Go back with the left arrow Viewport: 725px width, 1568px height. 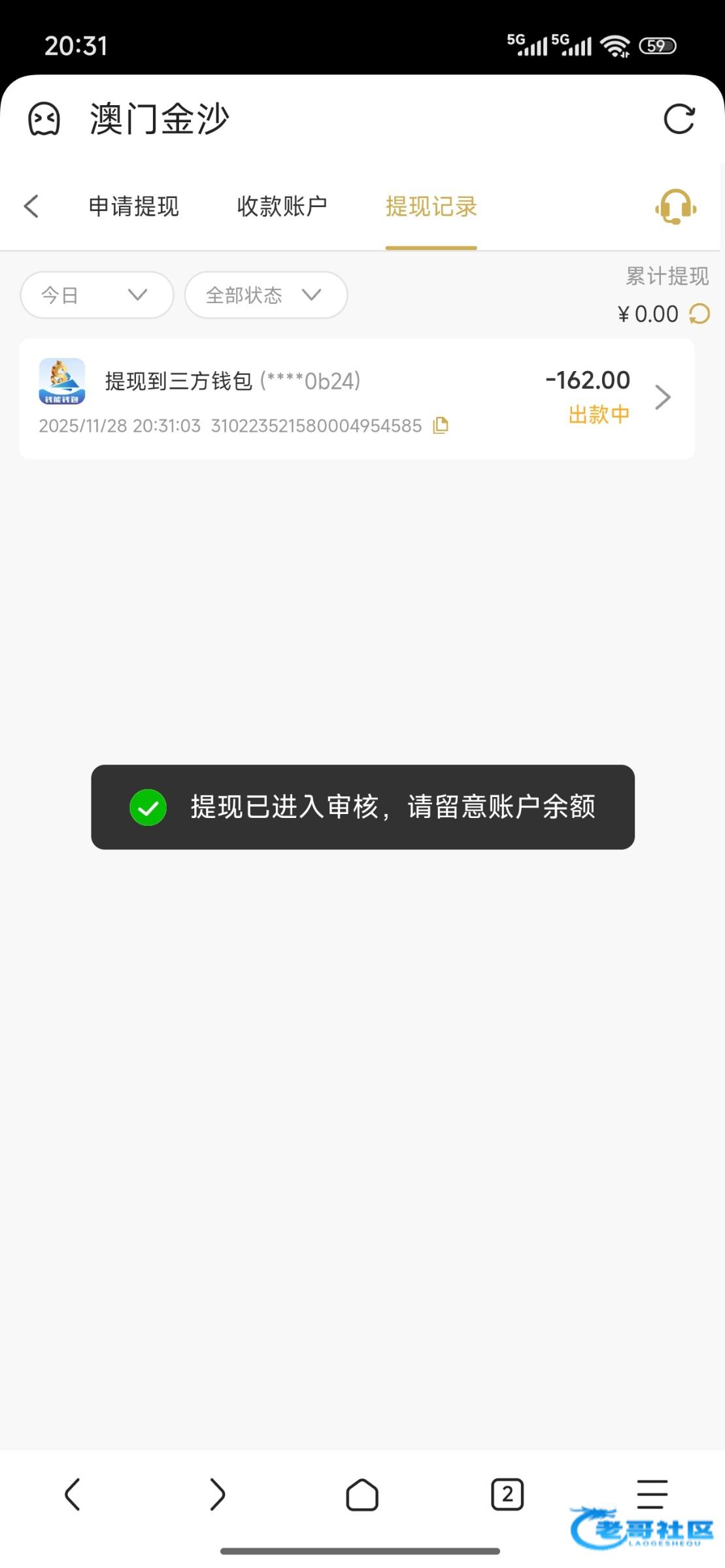pos(31,206)
